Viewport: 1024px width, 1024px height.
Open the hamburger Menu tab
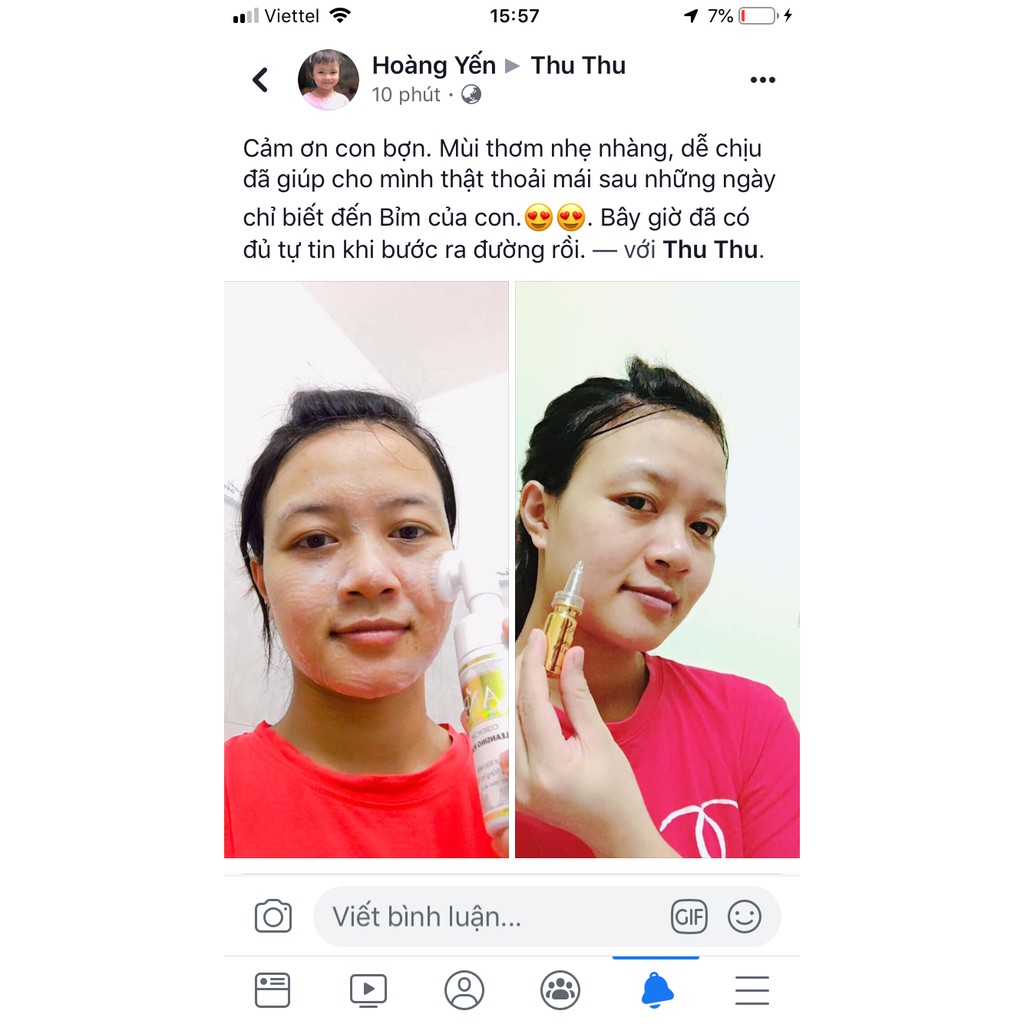(752, 990)
